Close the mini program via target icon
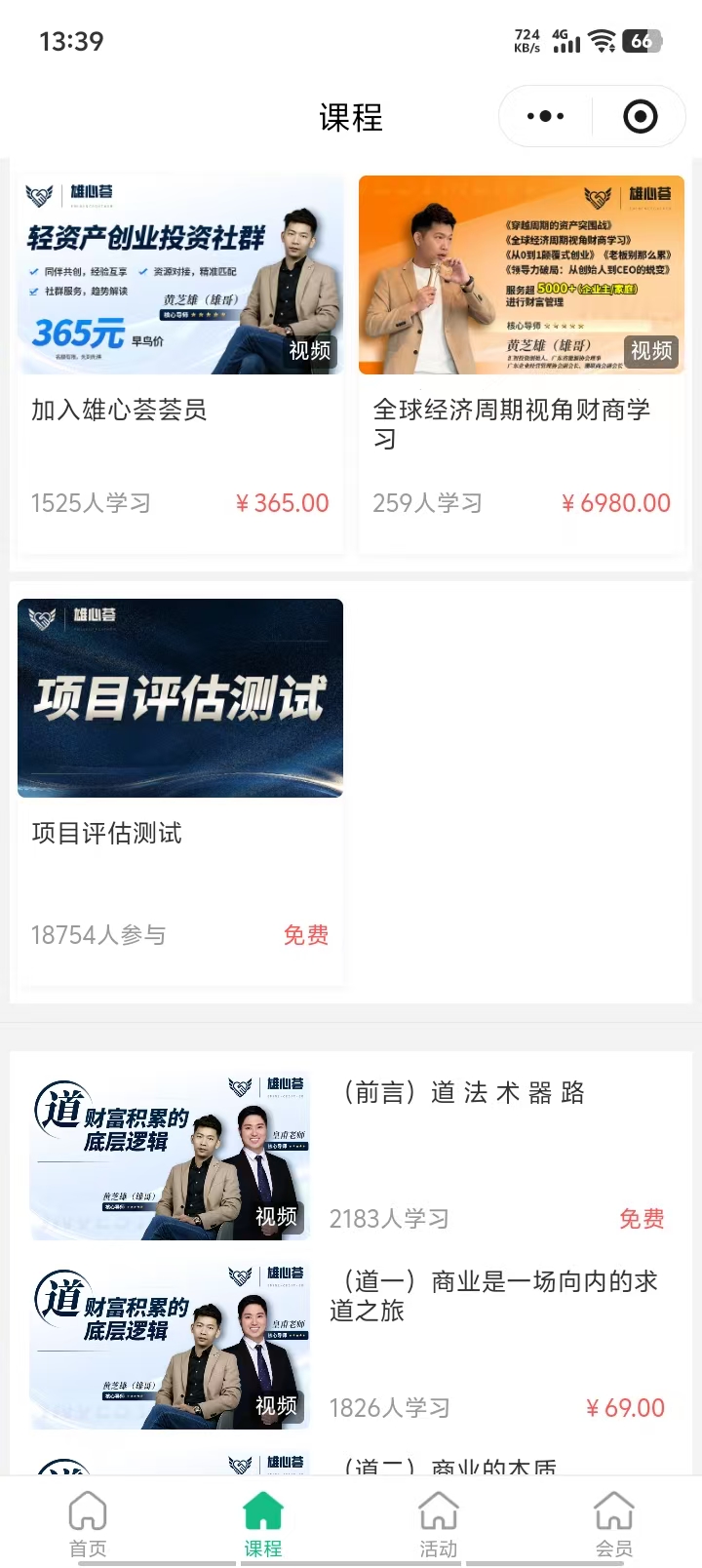Image resolution: width=702 pixels, height=1568 pixels. (640, 117)
